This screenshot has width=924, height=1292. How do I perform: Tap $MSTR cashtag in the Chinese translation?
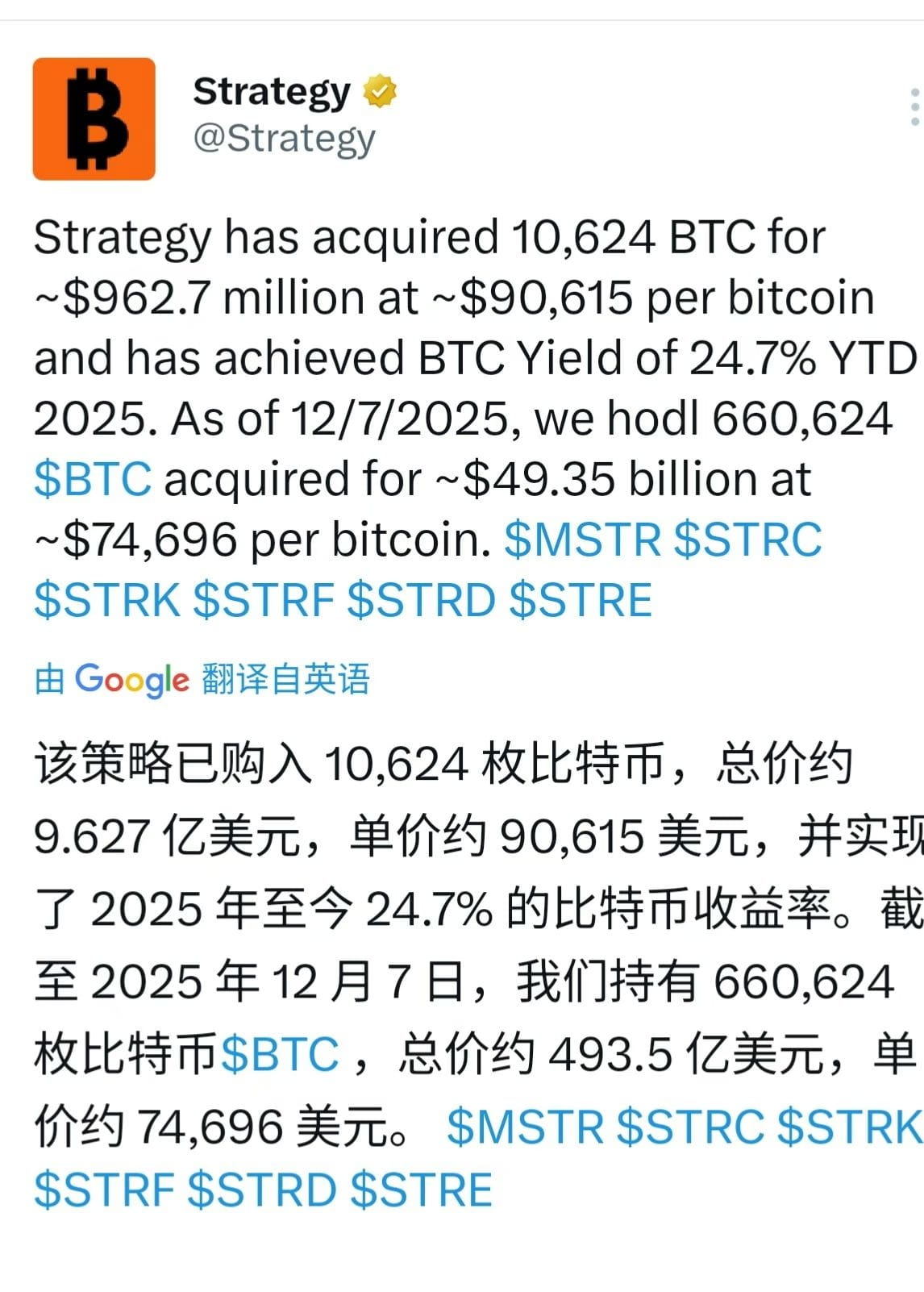click(525, 1127)
